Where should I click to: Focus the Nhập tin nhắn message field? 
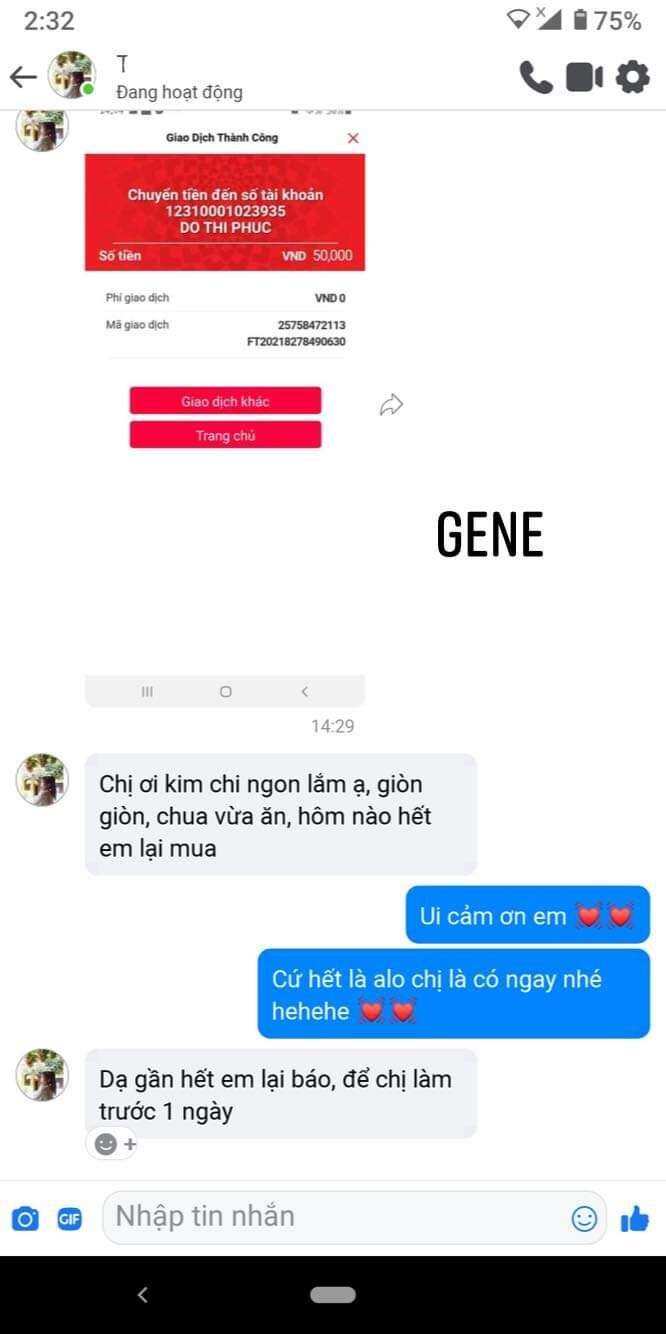(330, 1217)
